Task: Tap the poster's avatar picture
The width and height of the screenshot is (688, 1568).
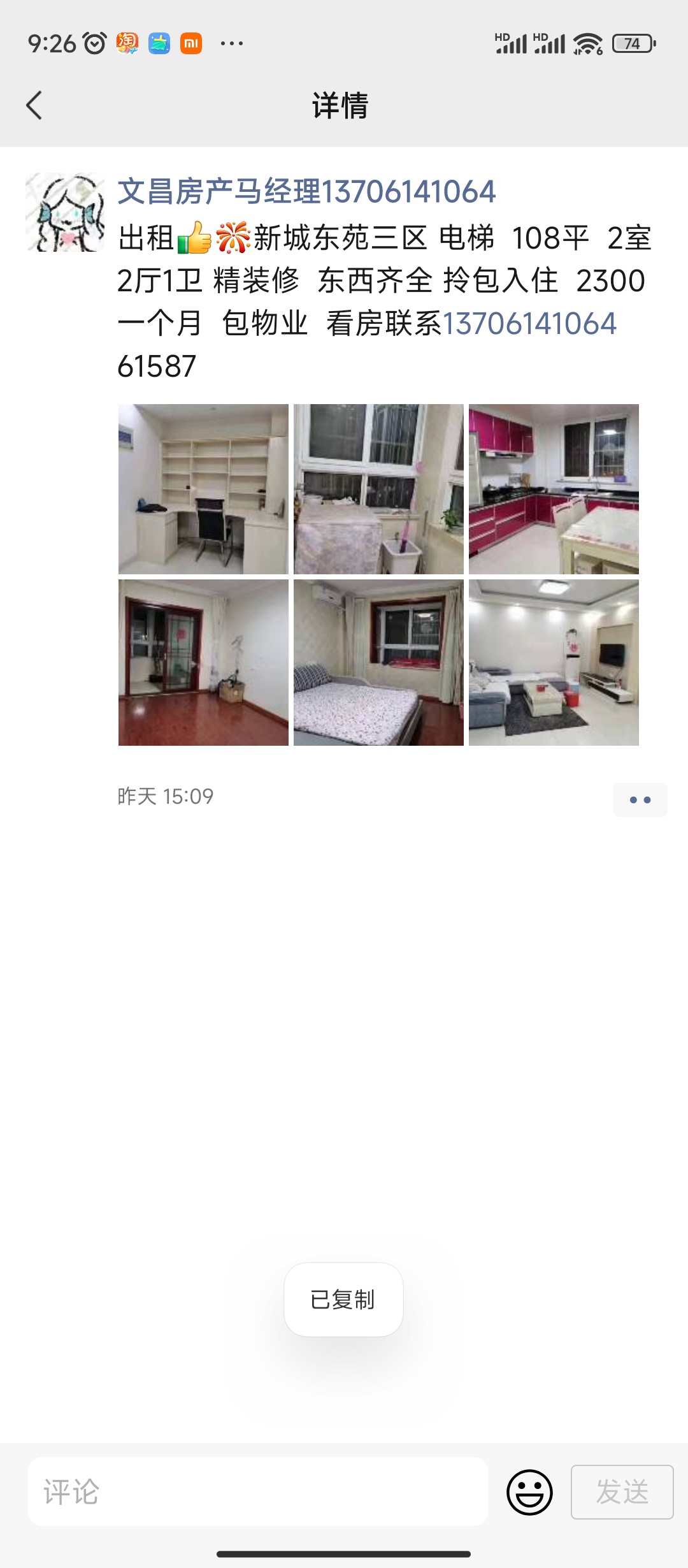Action: pyautogui.click(x=65, y=212)
